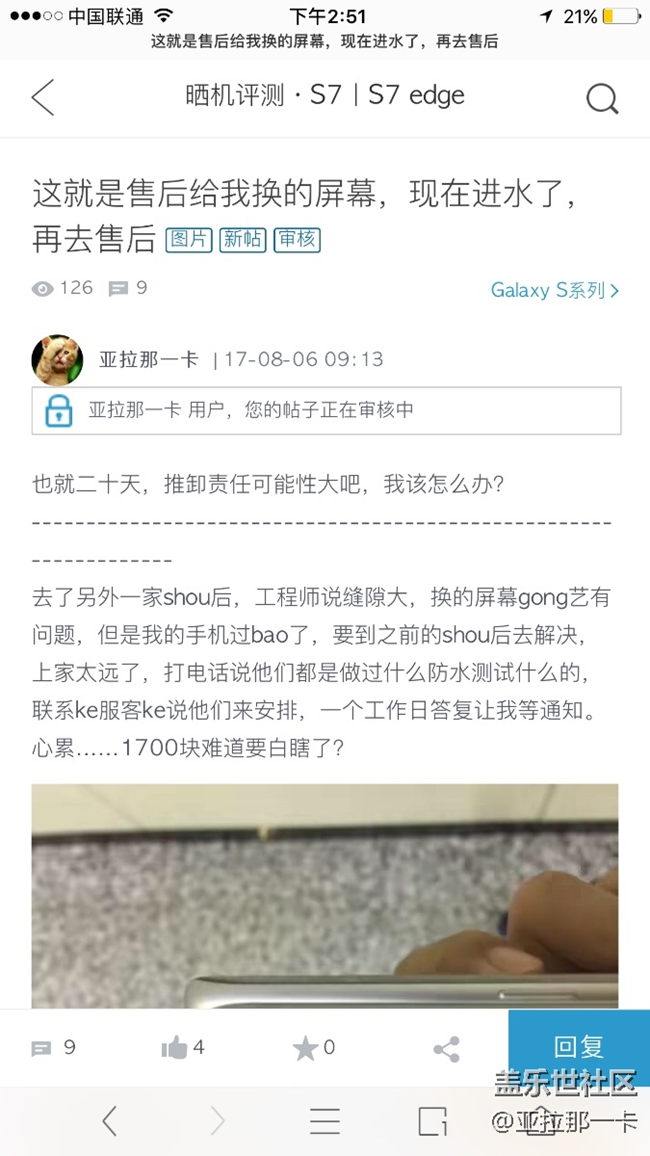Like this post with the thumbs-up icon
Screen dimensions: 650x1156
click(182, 1048)
